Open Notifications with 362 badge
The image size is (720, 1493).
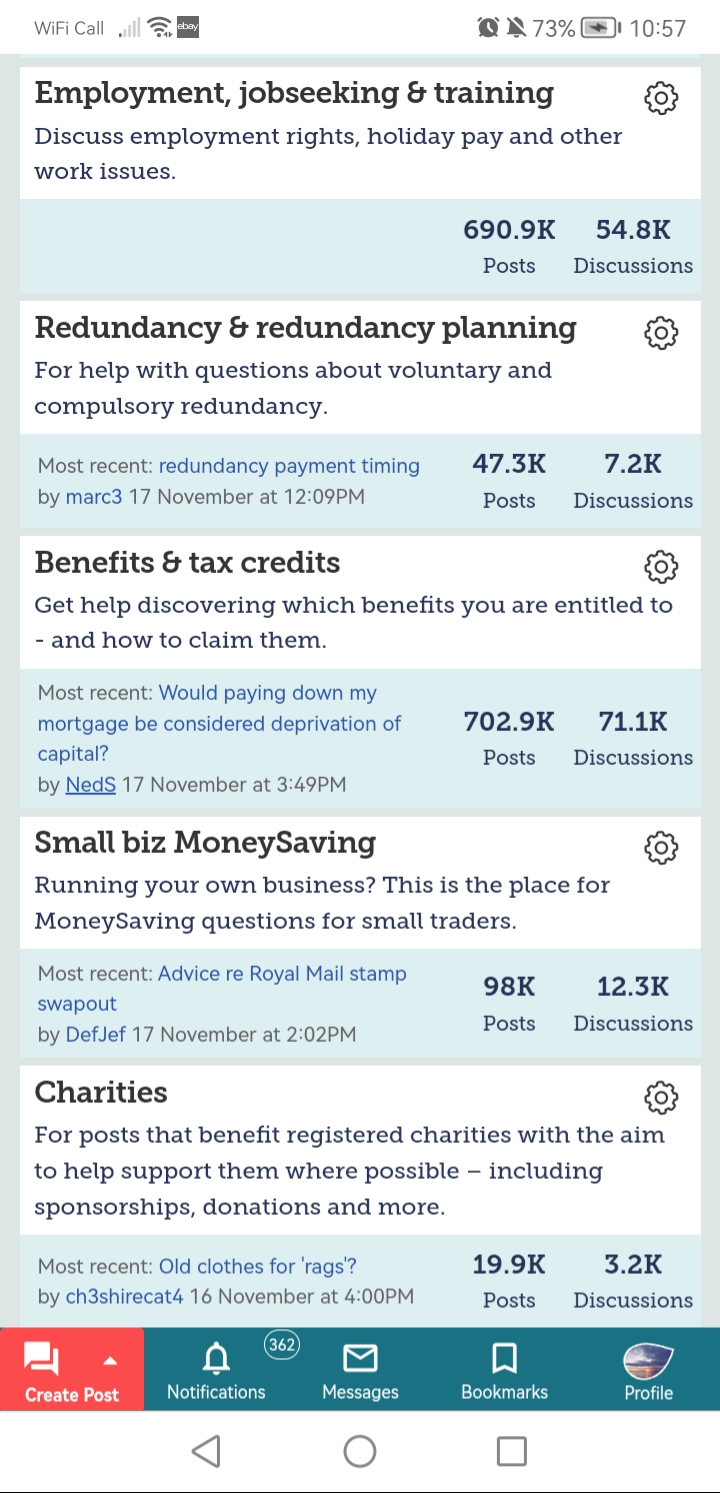tap(216, 1369)
